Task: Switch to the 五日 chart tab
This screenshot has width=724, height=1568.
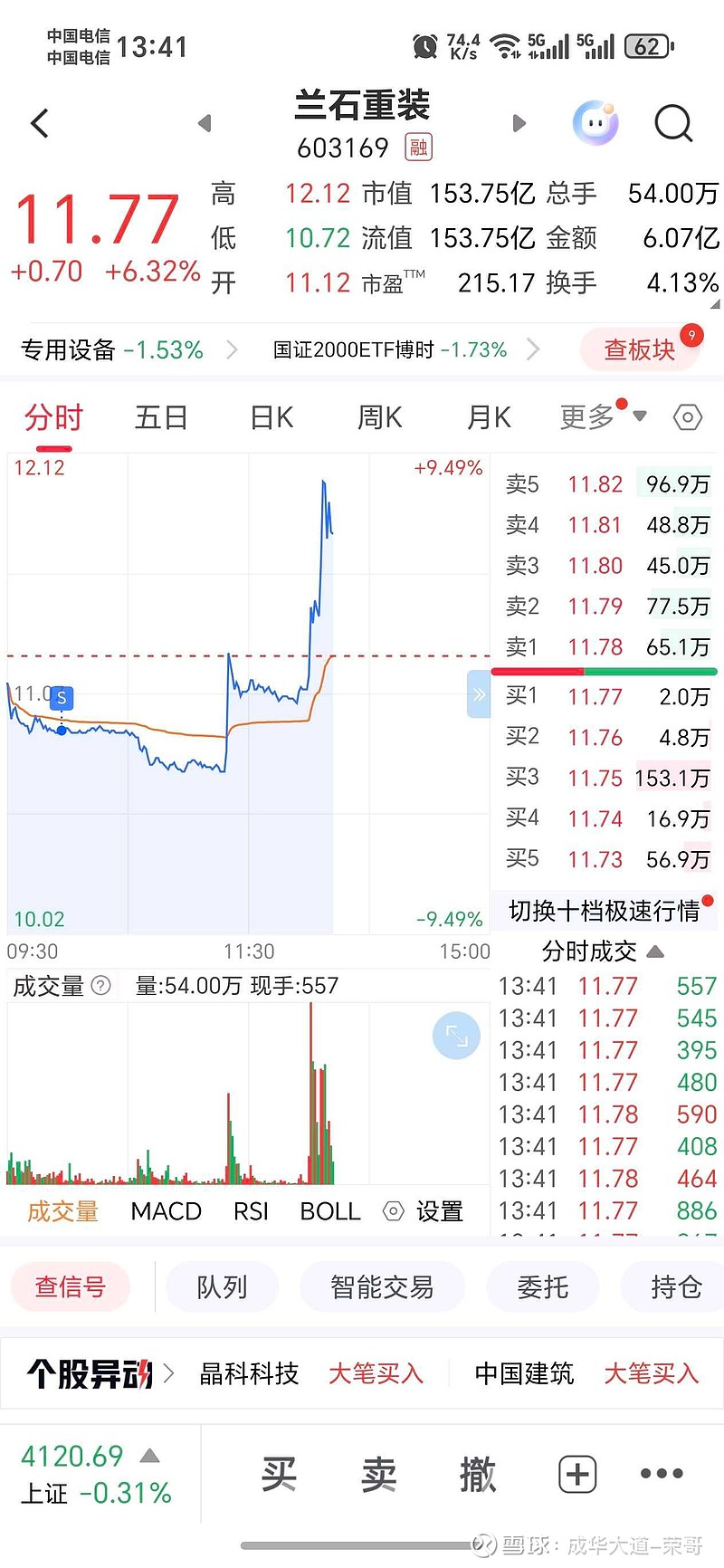Action: [161, 417]
